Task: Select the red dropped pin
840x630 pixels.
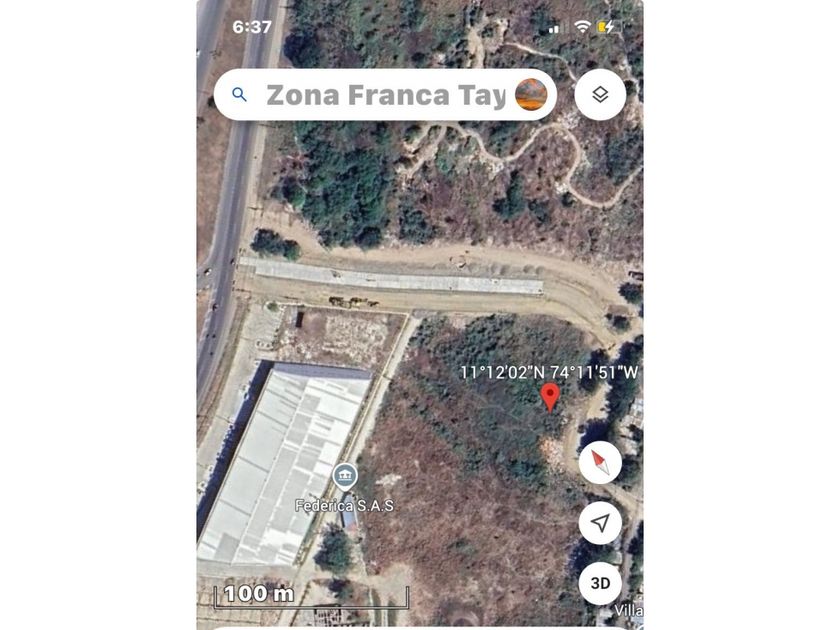Action: [550, 397]
